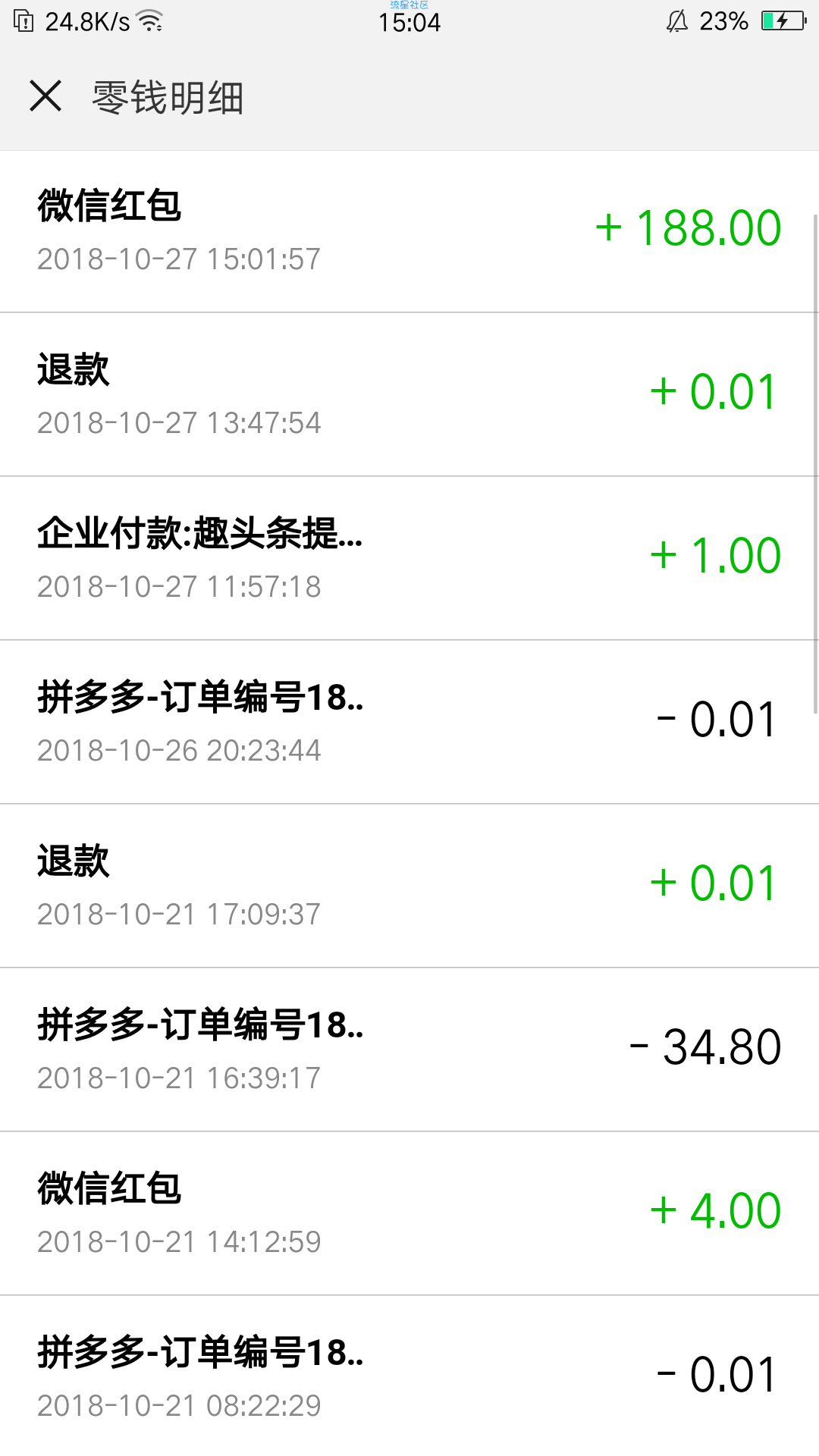View the 拼多多 -34.80 payment details

[x=409, y=1050]
